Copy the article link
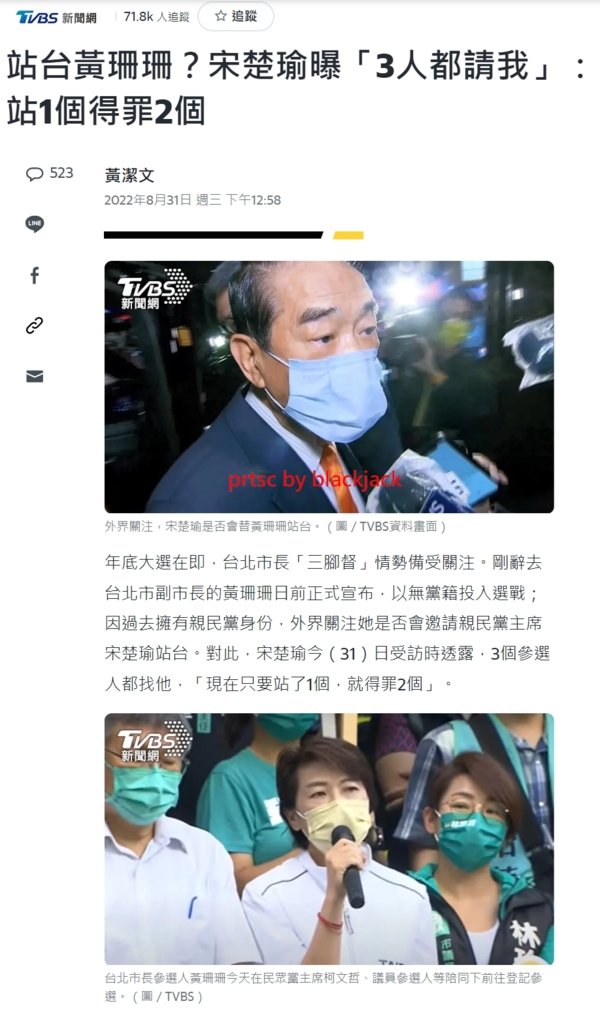 tap(35, 325)
